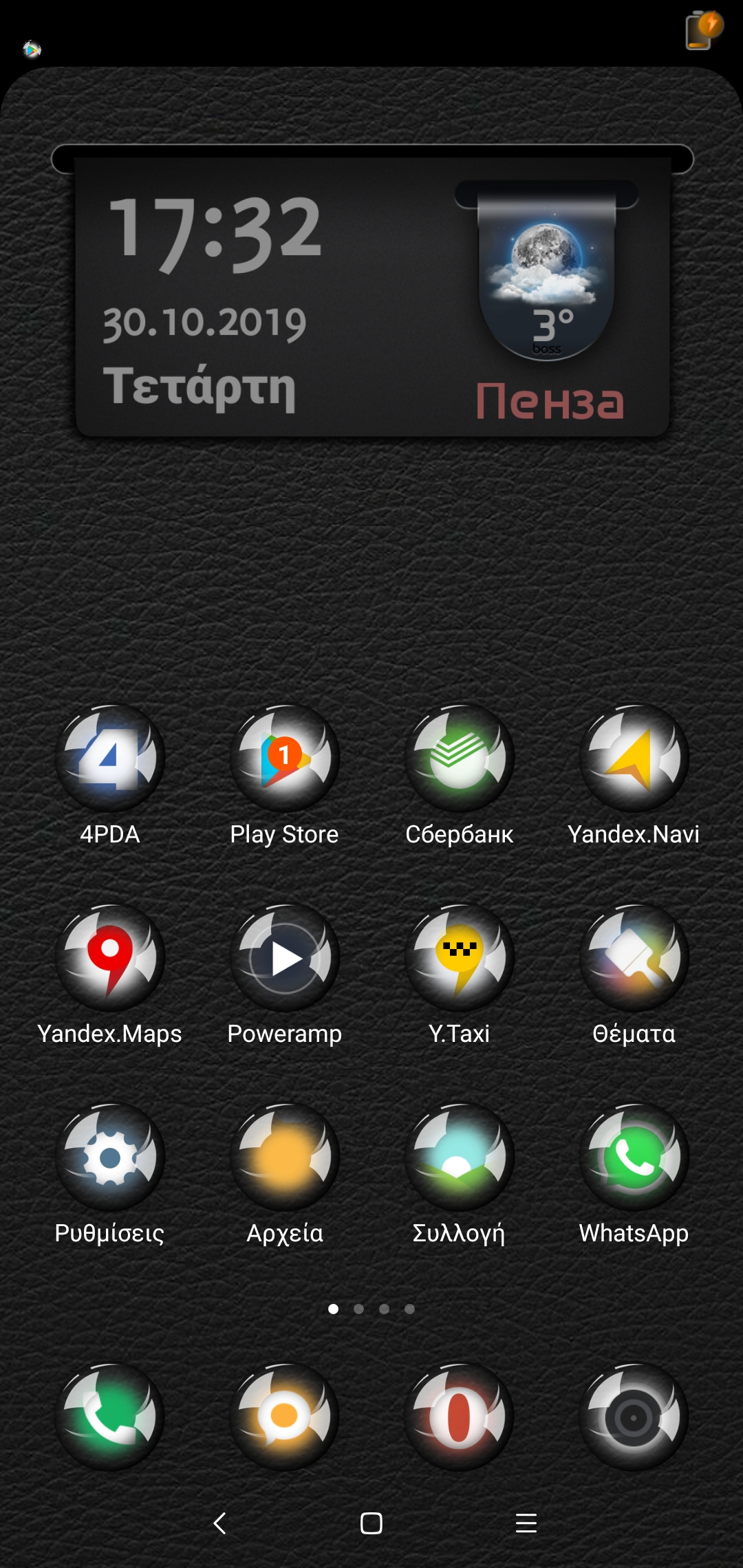Open the messaging app in the dock
Viewport: 743px width, 1568px height.
tap(284, 1417)
